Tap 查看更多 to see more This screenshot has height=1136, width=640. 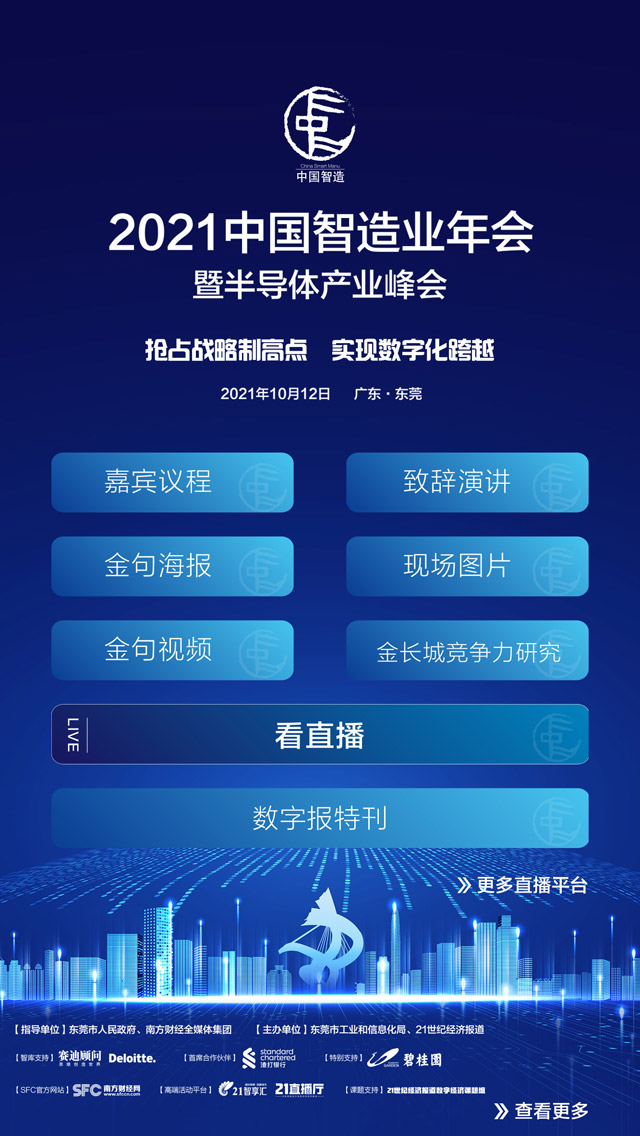tap(541, 1111)
